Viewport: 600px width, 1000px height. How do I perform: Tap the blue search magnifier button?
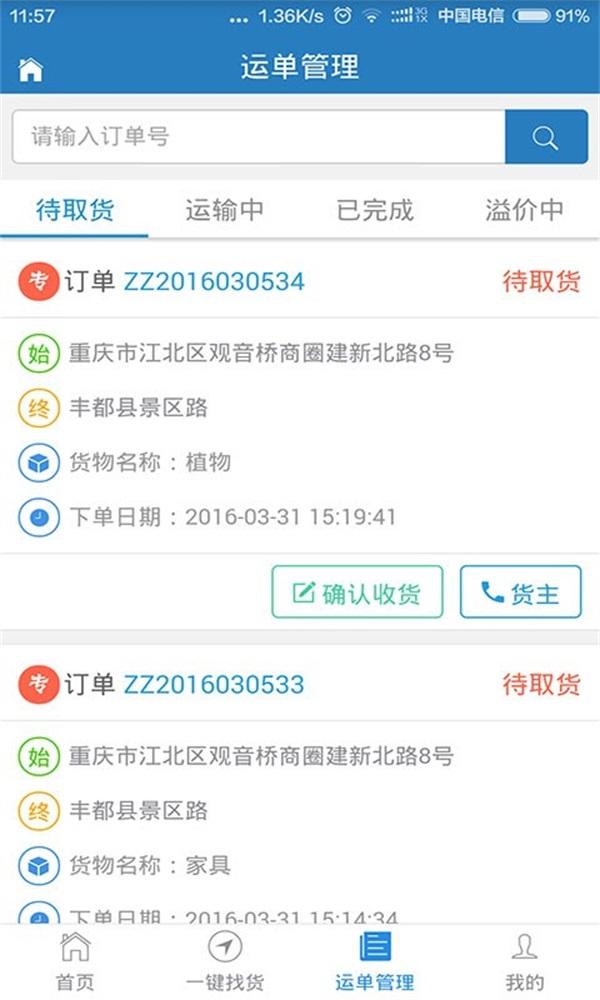(x=546, y=137)
